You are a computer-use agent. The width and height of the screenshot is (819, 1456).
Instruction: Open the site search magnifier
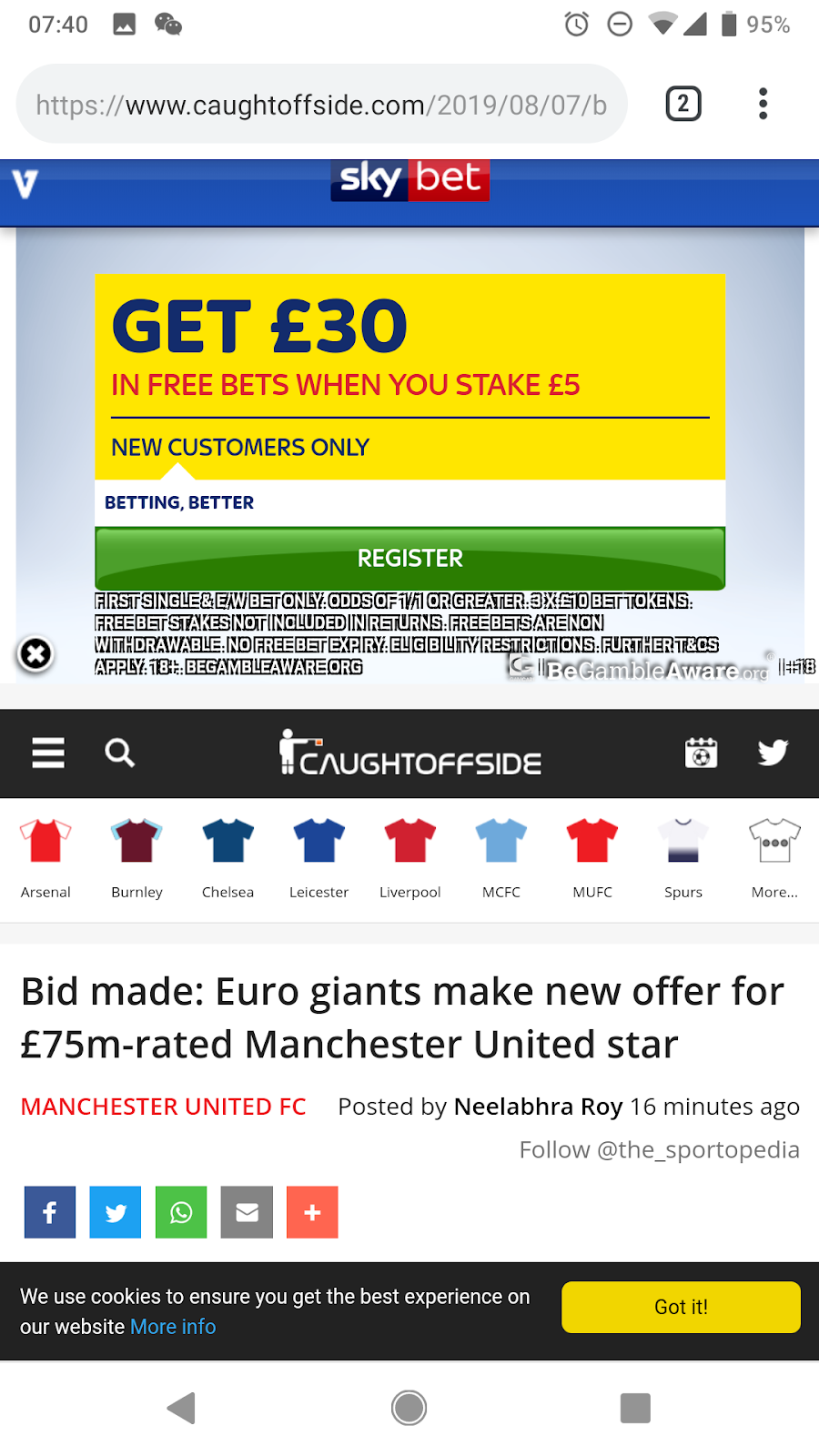click(x=119, y=753)
